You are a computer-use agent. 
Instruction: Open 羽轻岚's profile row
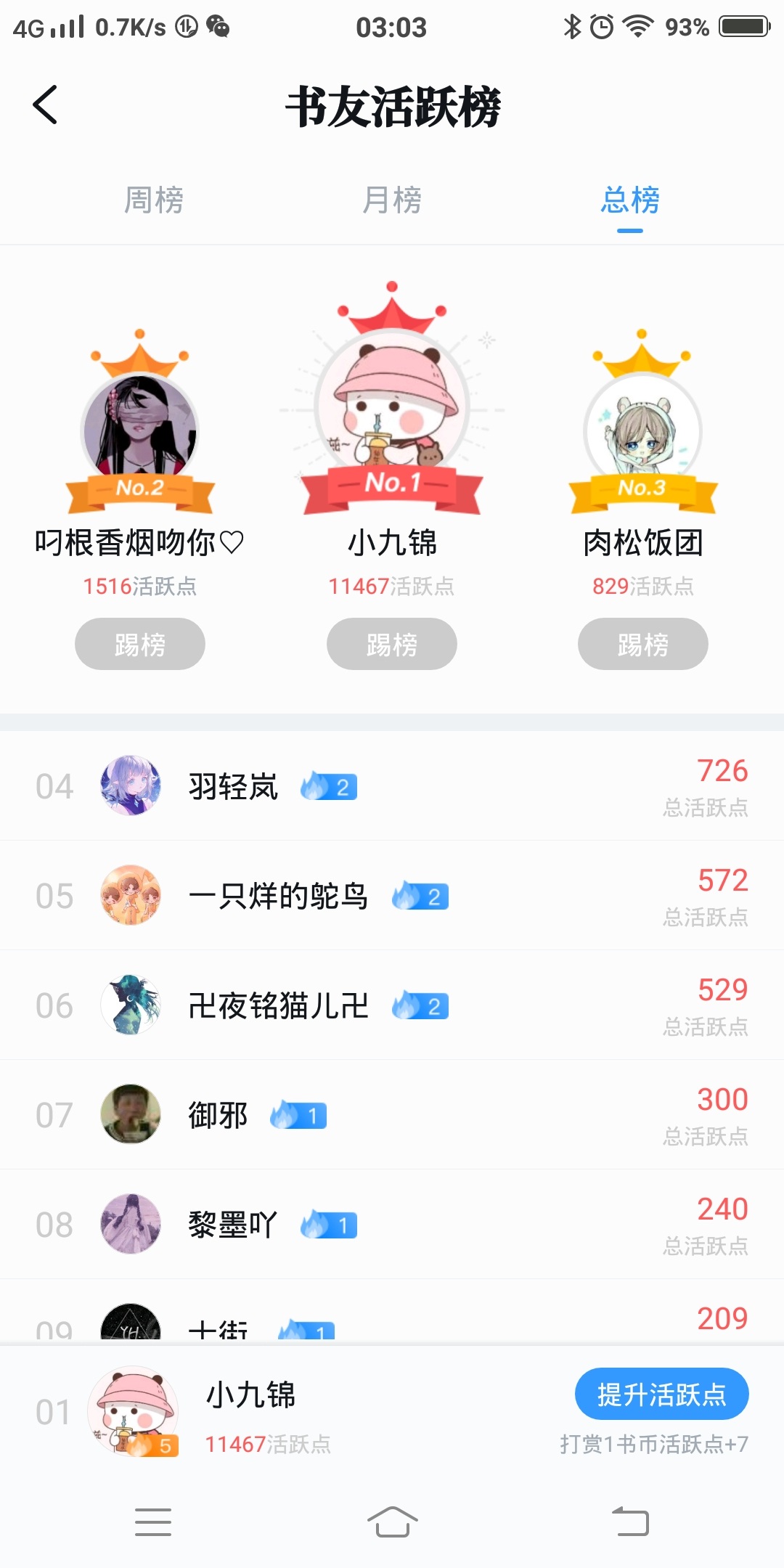(x=392, y=786)
